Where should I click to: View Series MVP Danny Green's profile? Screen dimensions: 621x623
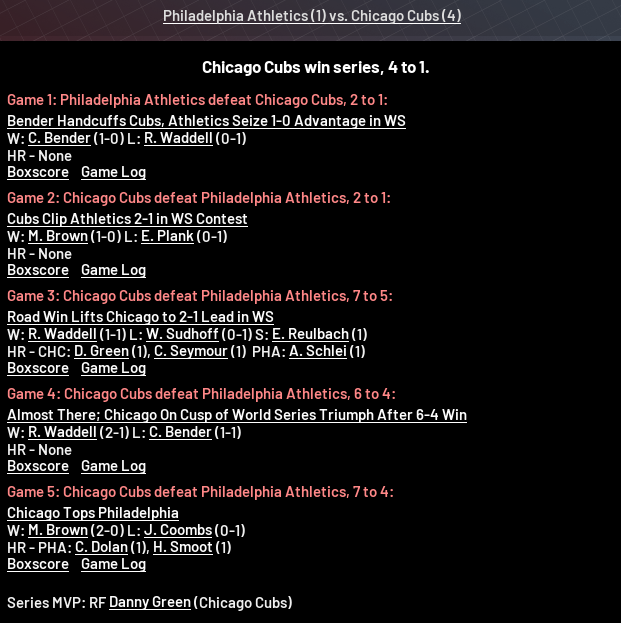coord(149,603)
